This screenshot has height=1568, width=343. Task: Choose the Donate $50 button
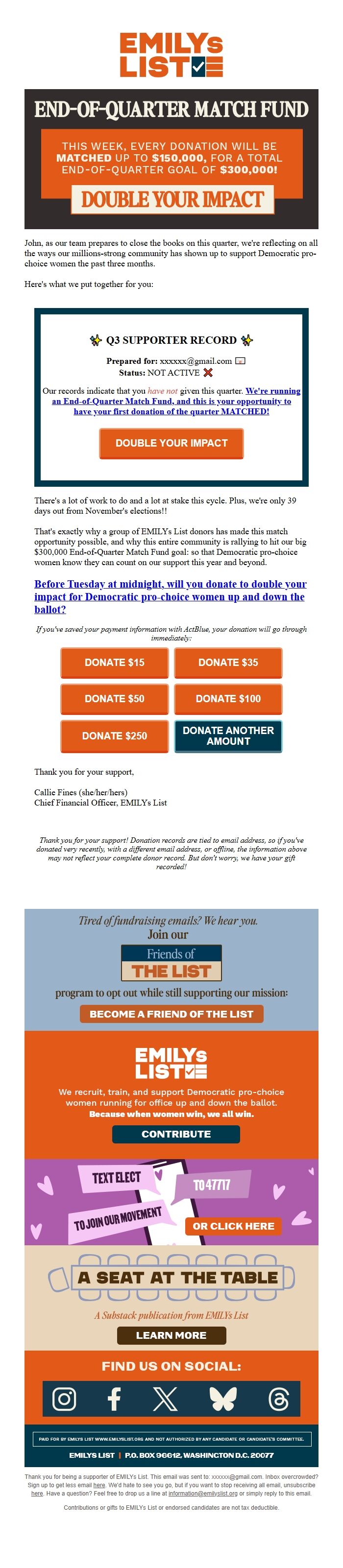[x=115, y=699]
